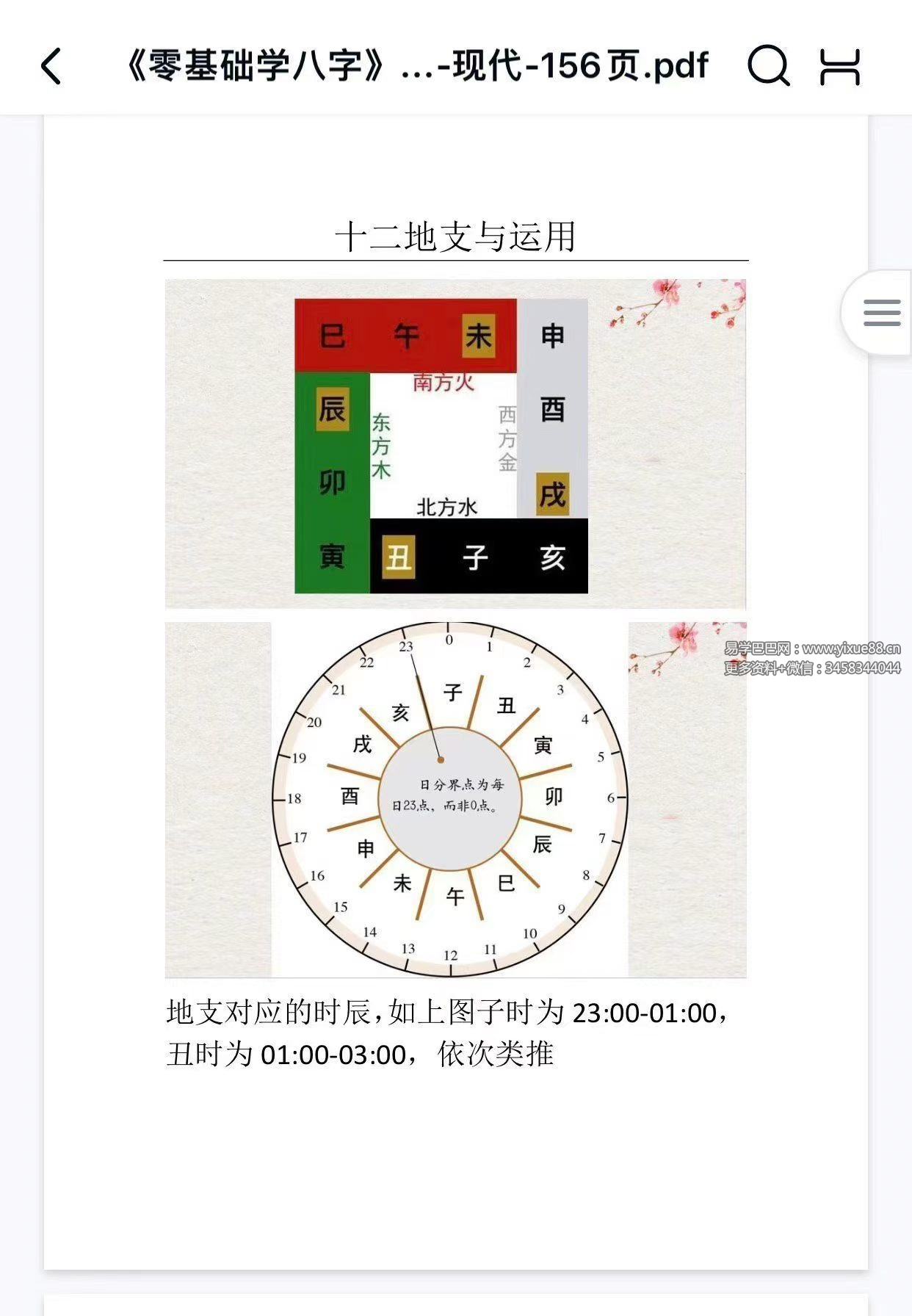Open the floating outline menu button
This screenshot has height=1316, width=912.
pyautogui.click(x=880, y=313)
